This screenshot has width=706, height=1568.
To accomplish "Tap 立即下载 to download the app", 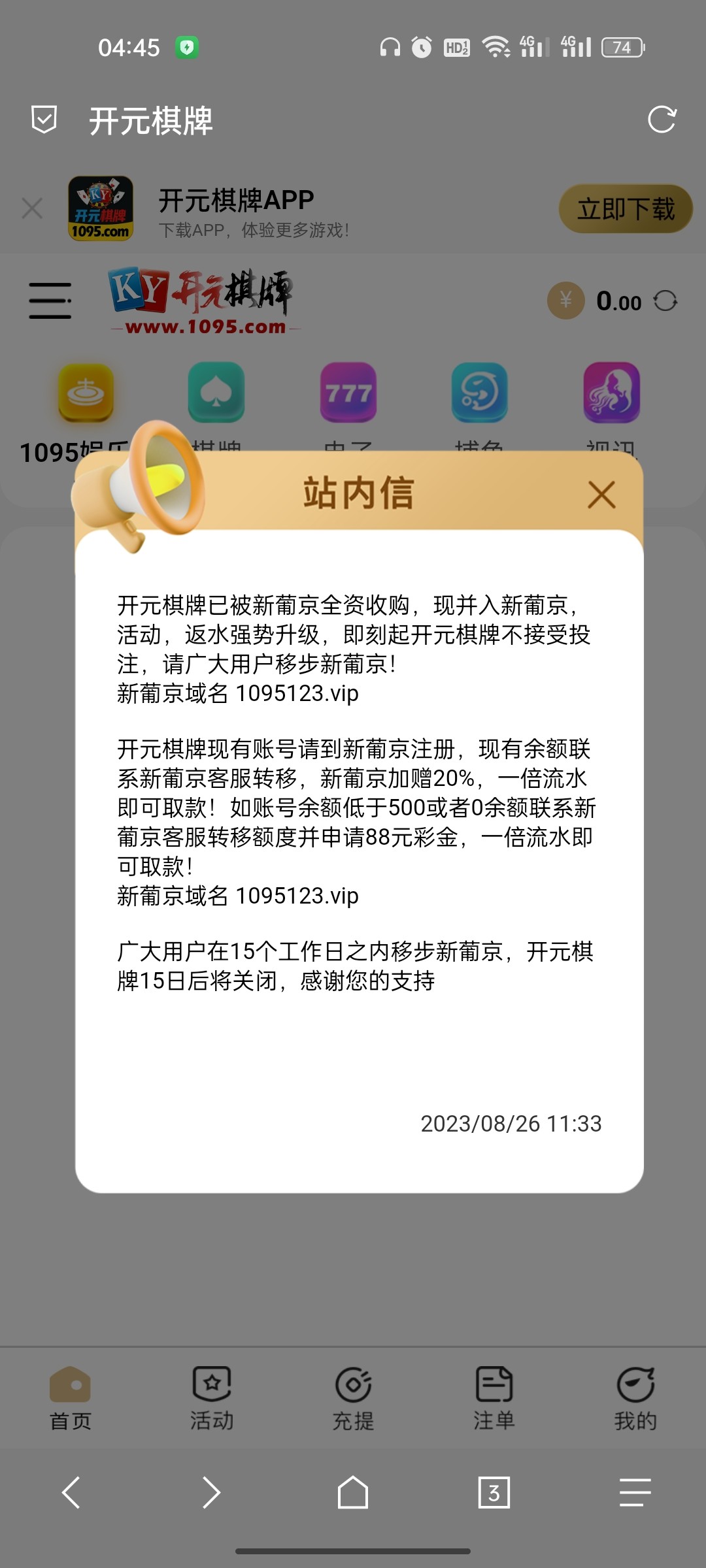I will coord(625,209).
